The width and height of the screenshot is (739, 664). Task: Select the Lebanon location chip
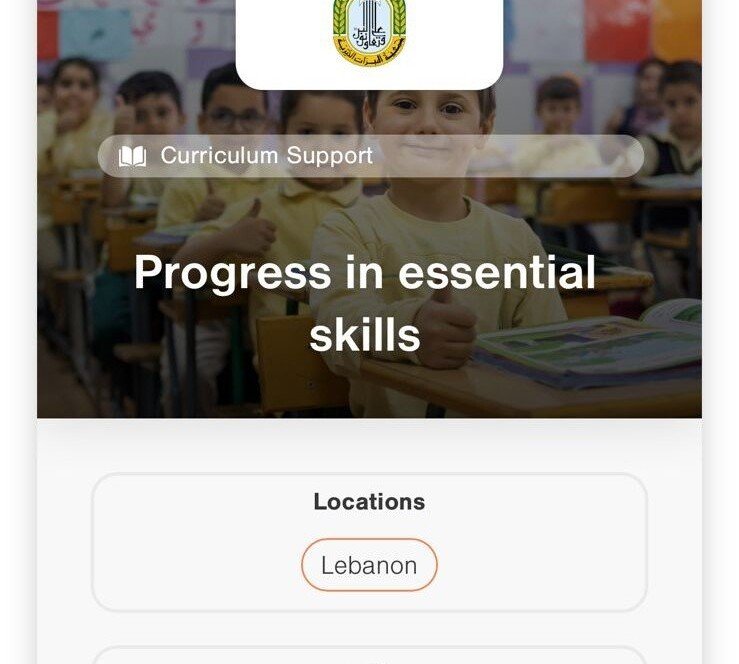(x=369, y=565)
